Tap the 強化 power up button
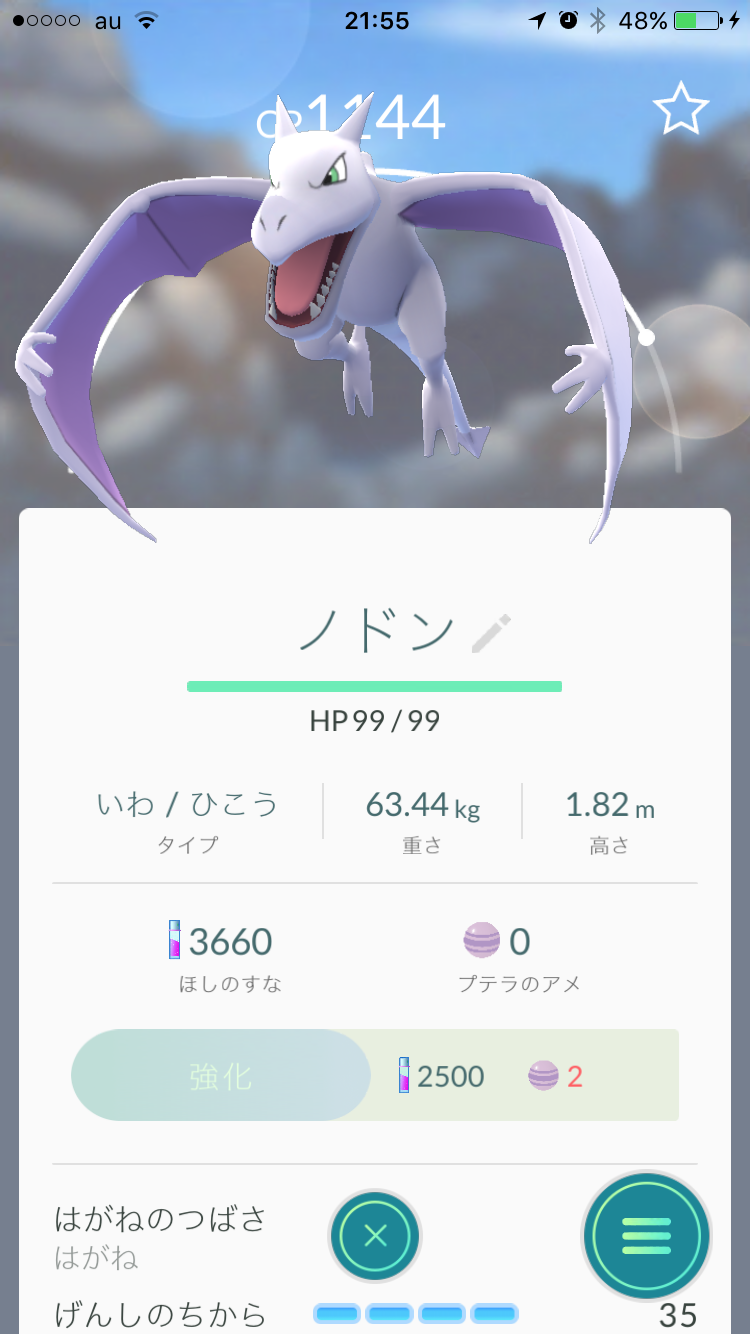The image size is (750, 1334). tap(220, 1076)
